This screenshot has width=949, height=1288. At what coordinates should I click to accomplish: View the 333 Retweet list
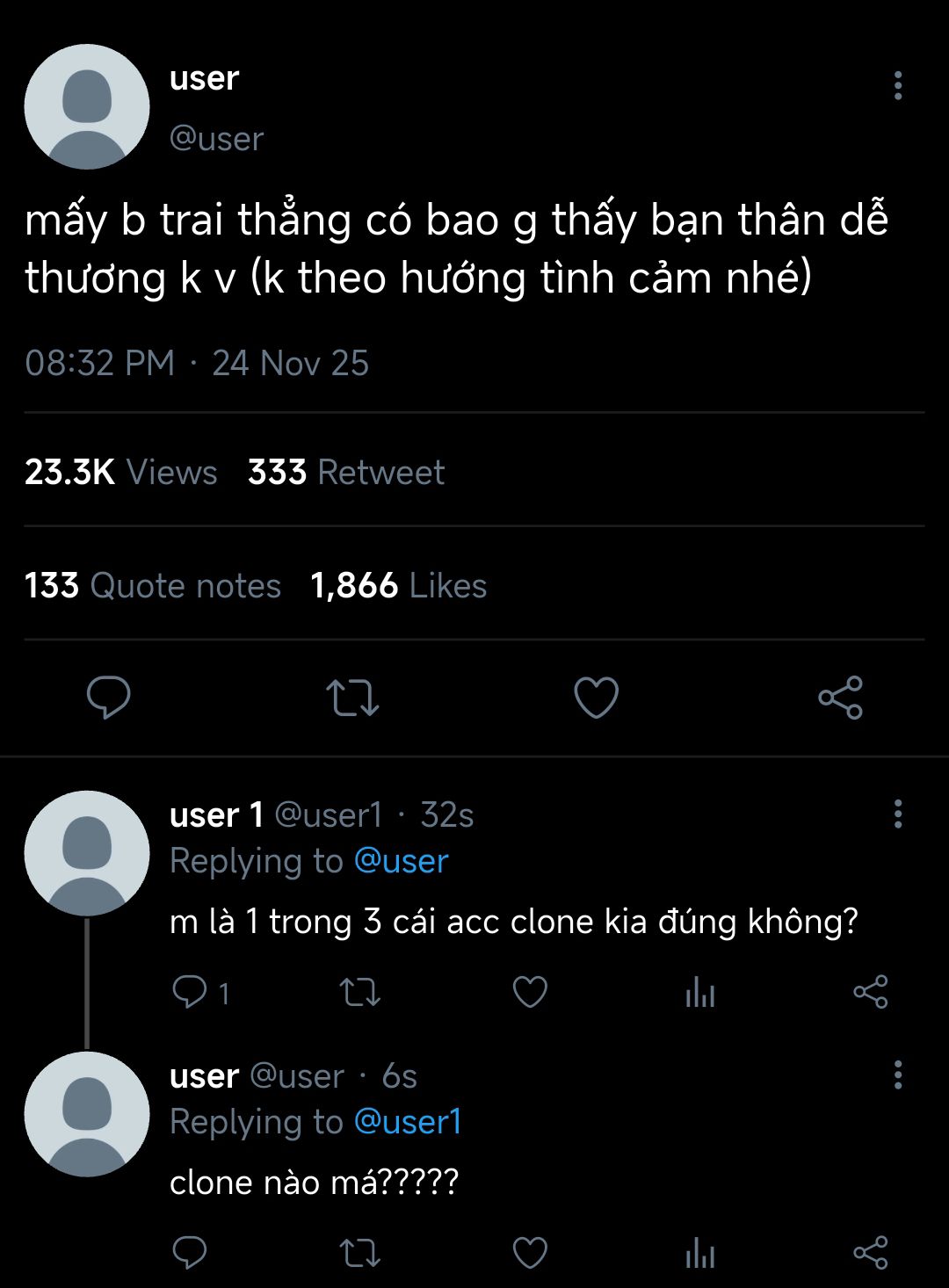(x=345, y=473)
